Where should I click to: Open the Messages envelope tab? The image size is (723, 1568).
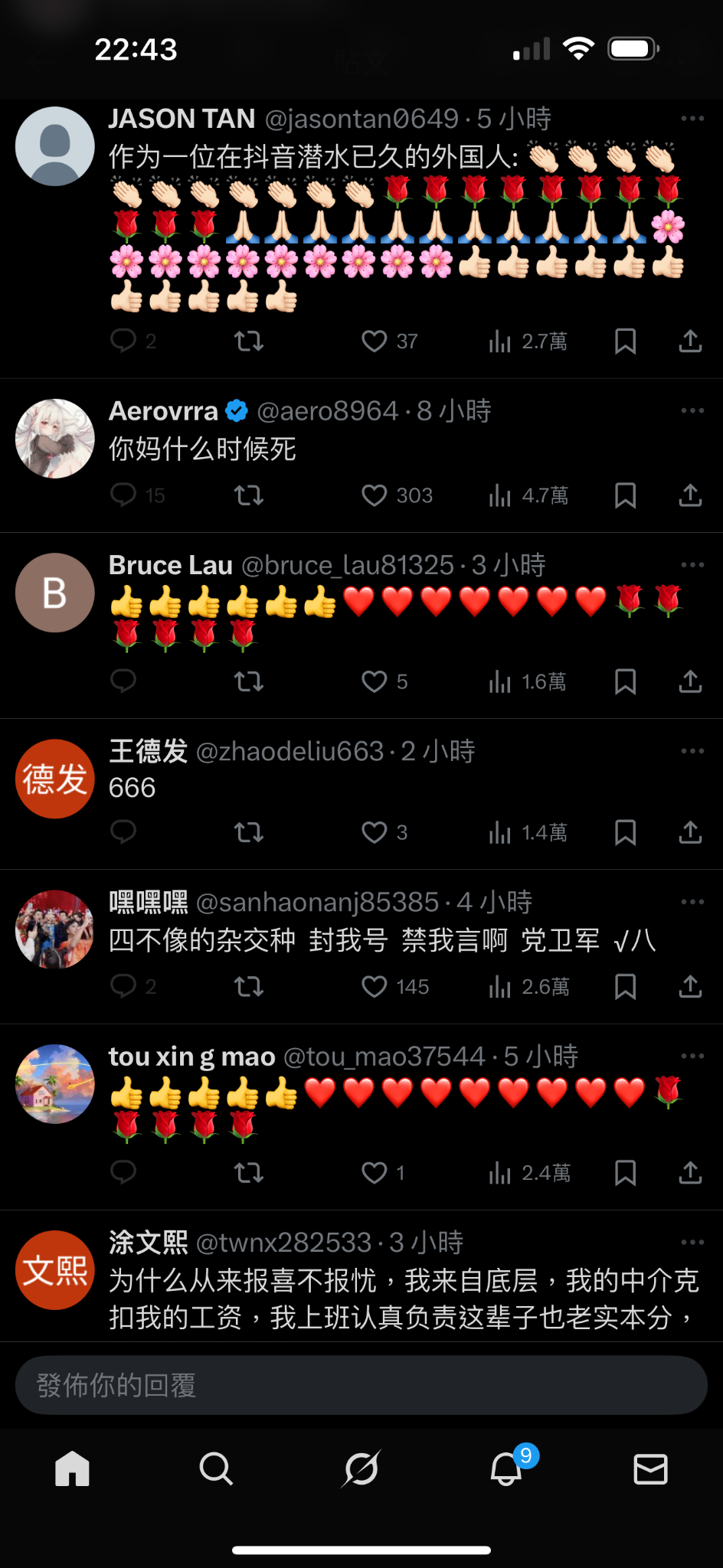point(650,1469)
